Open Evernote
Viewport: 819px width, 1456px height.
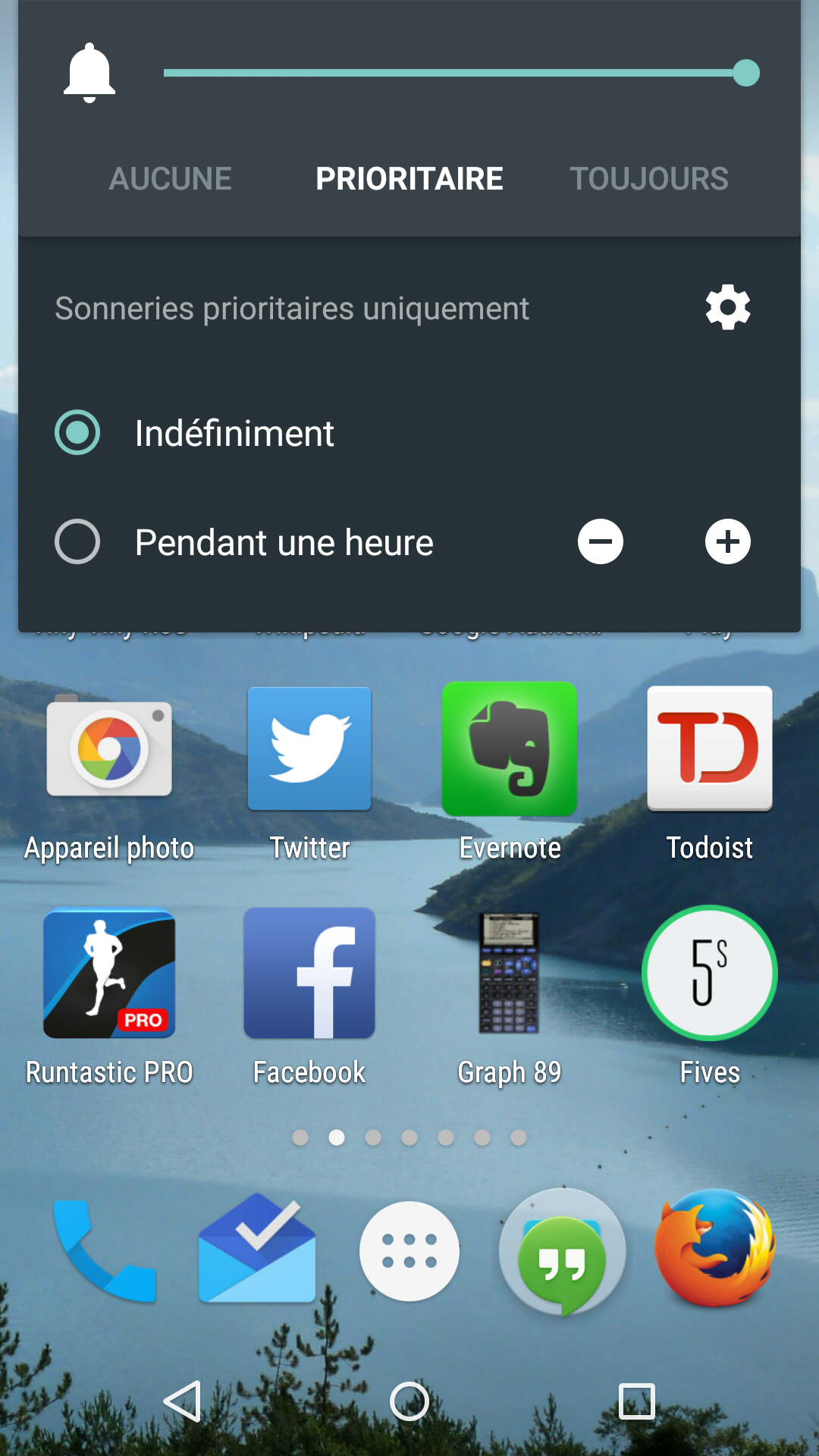coord(510,749)
